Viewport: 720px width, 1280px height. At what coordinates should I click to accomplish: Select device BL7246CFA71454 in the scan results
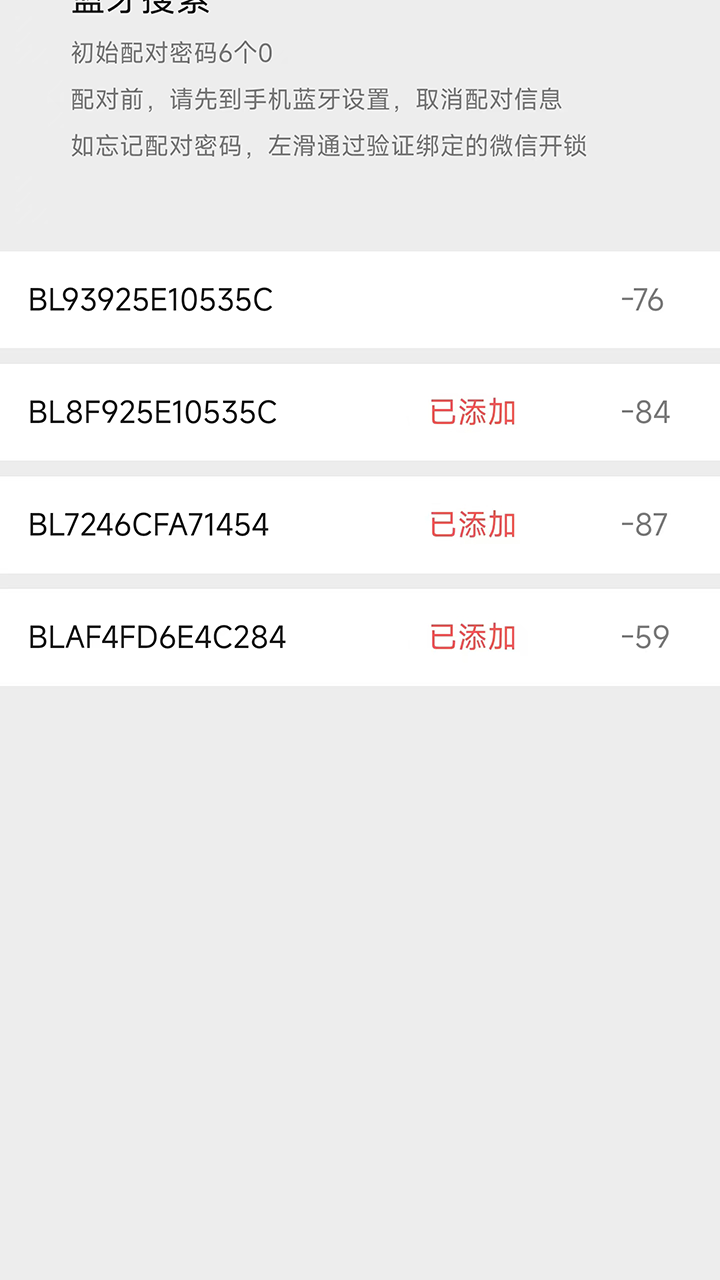click(x=148, y=525)
